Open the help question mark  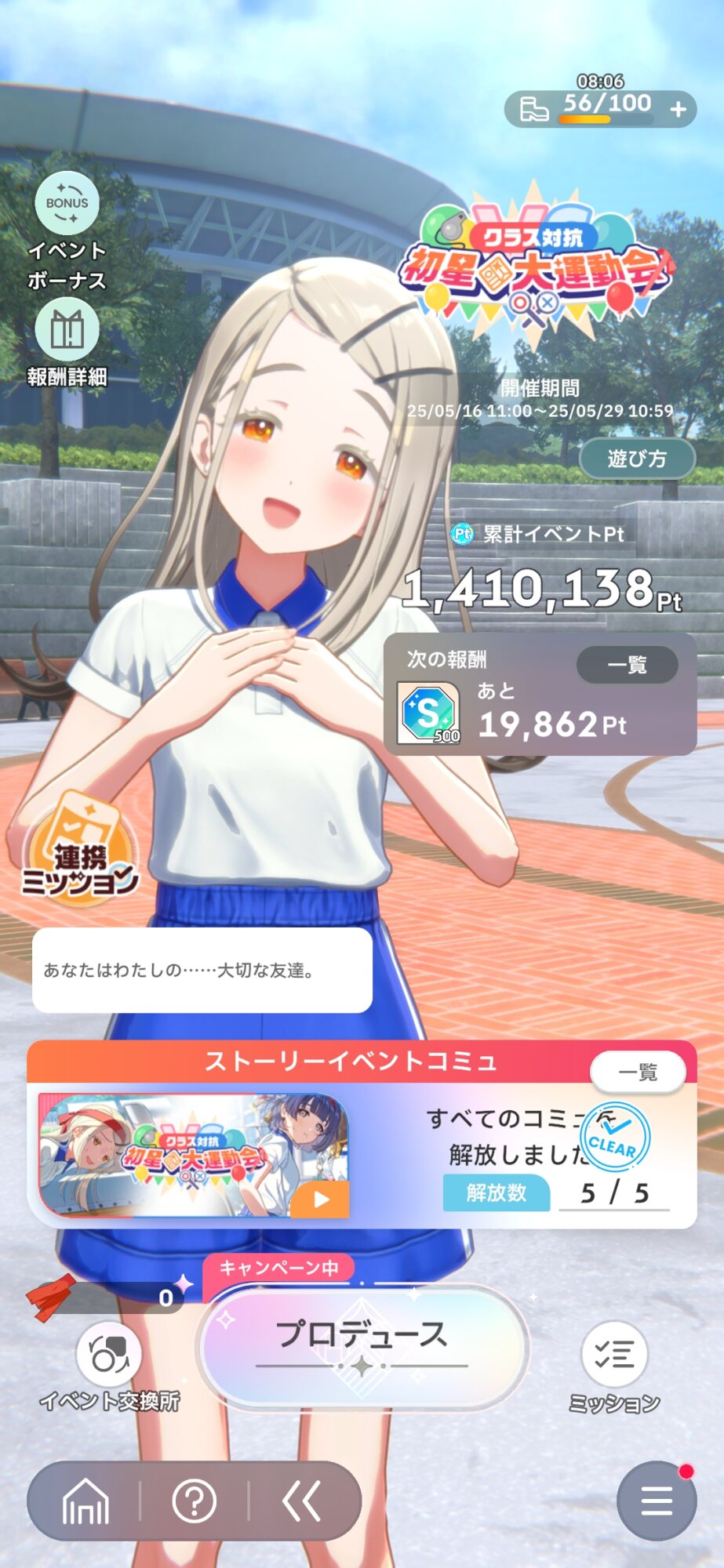[194, 1501]
